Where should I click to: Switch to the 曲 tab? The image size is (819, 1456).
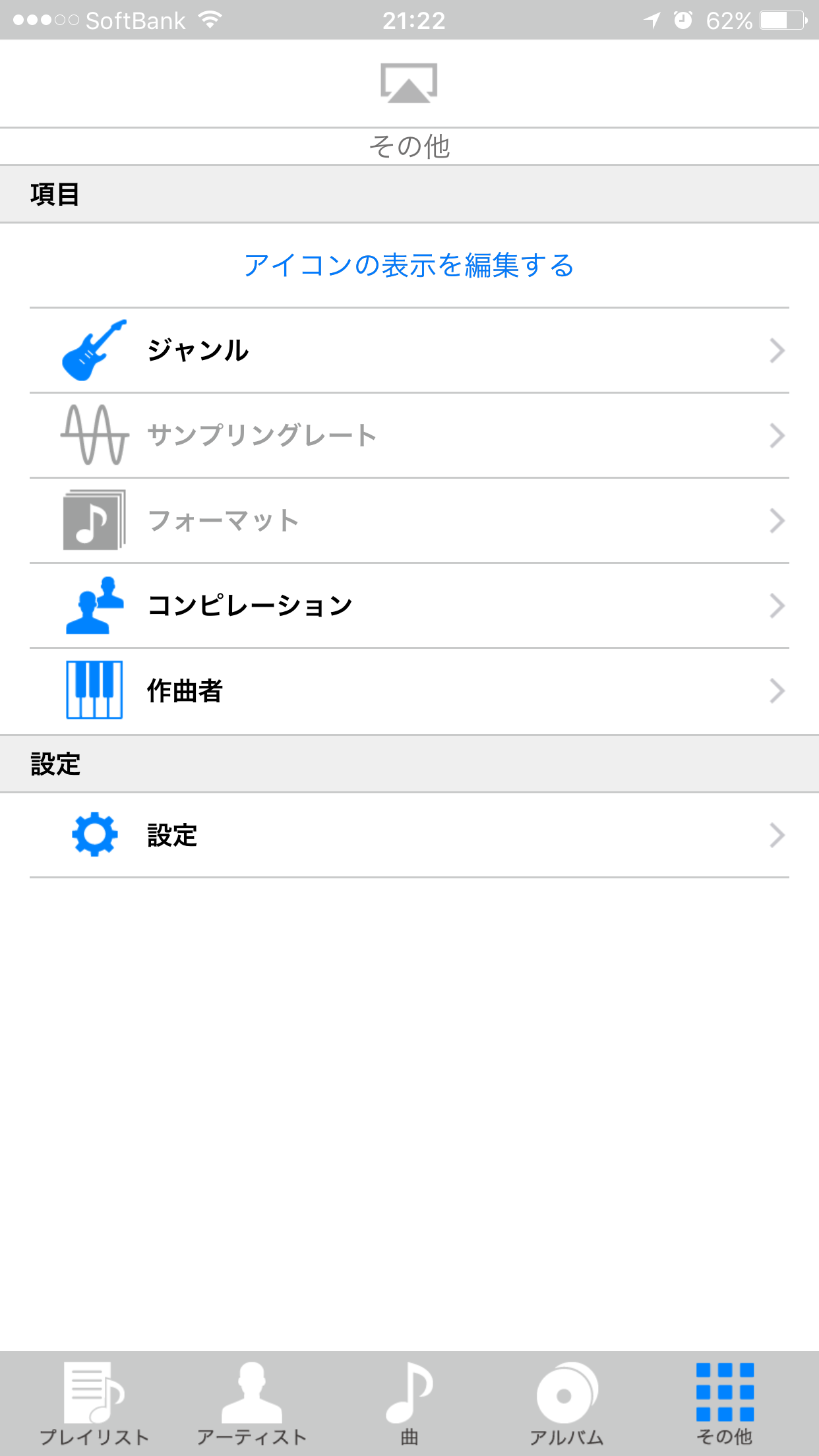[409, 1403]
